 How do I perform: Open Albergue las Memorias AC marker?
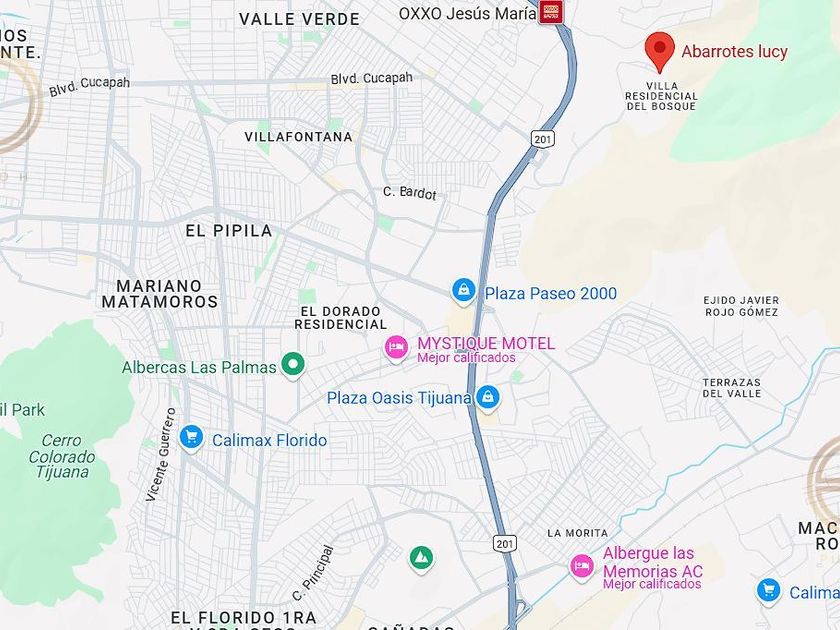[581, 566]
